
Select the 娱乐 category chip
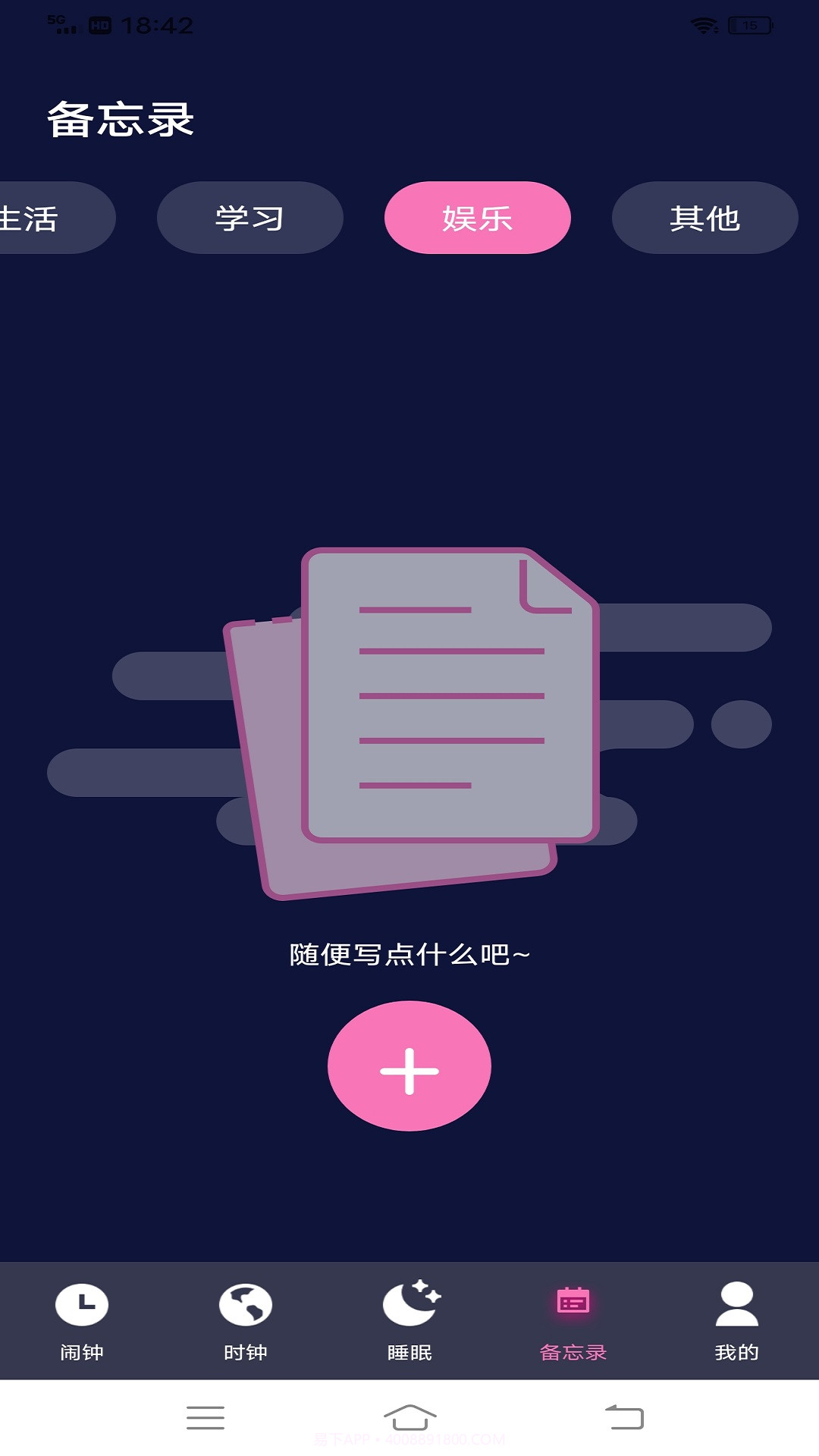point(477,218)
